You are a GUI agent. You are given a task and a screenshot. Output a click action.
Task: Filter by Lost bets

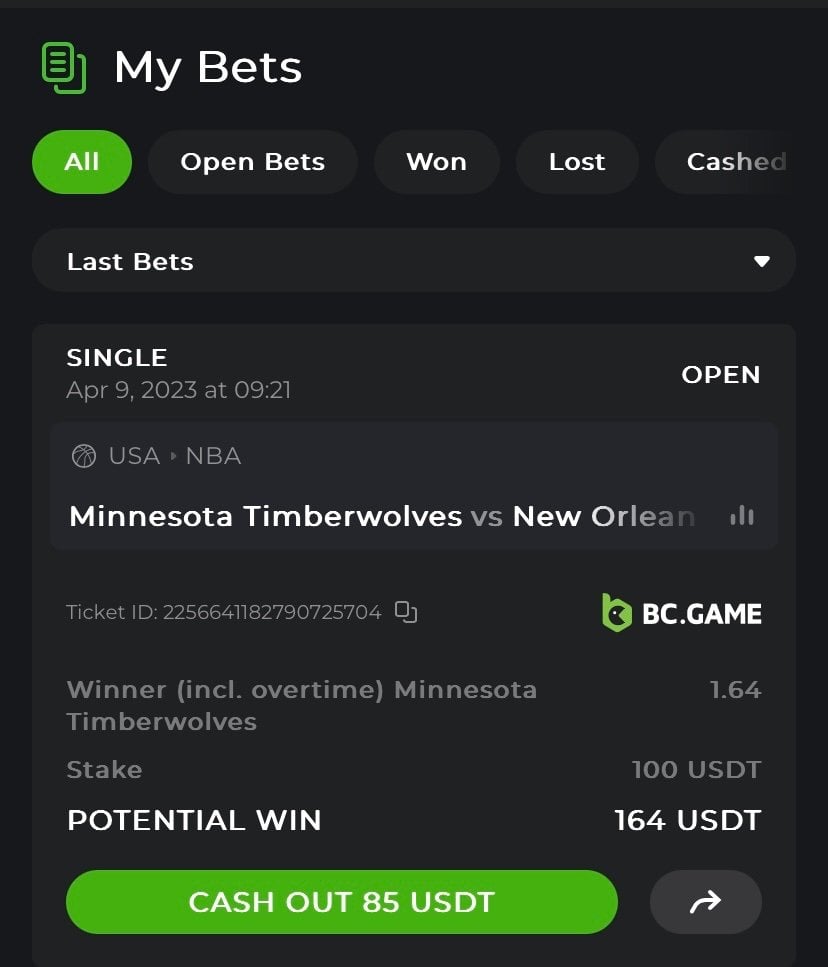(x=577, y=162)
